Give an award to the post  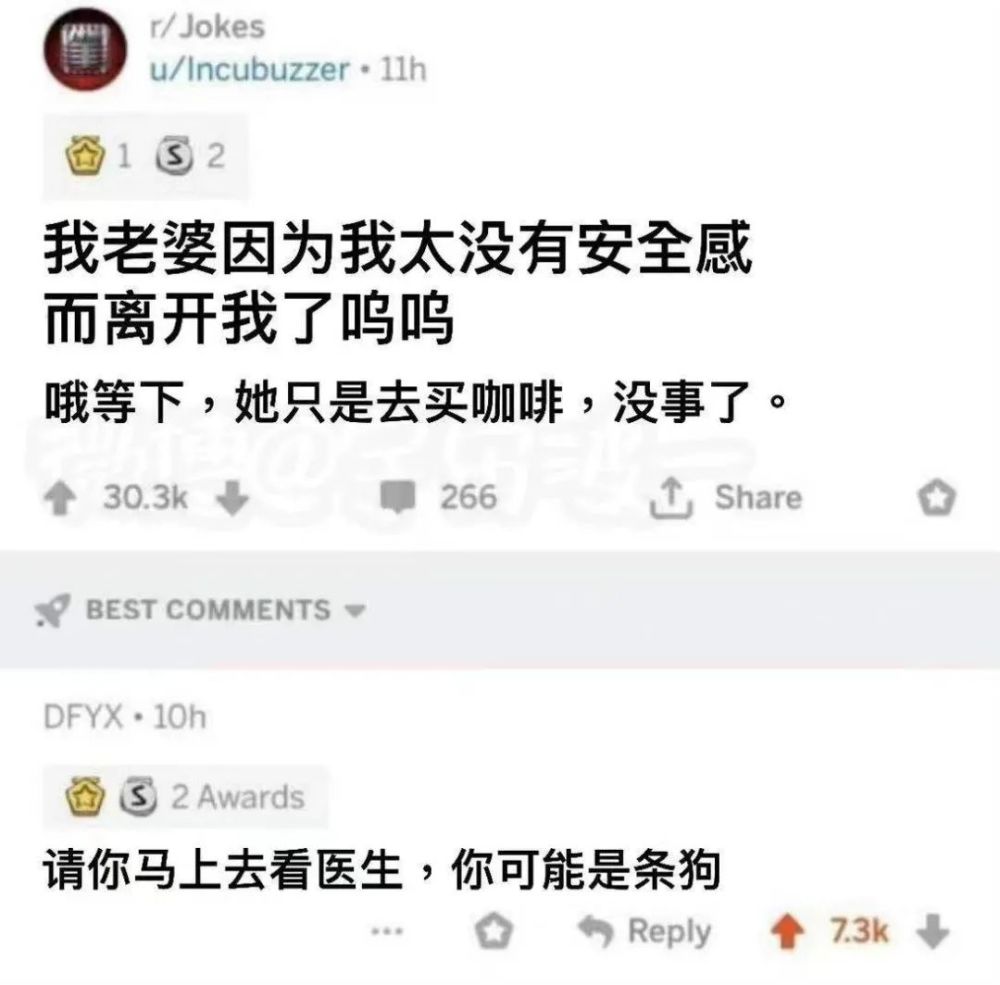coord(937,498)
